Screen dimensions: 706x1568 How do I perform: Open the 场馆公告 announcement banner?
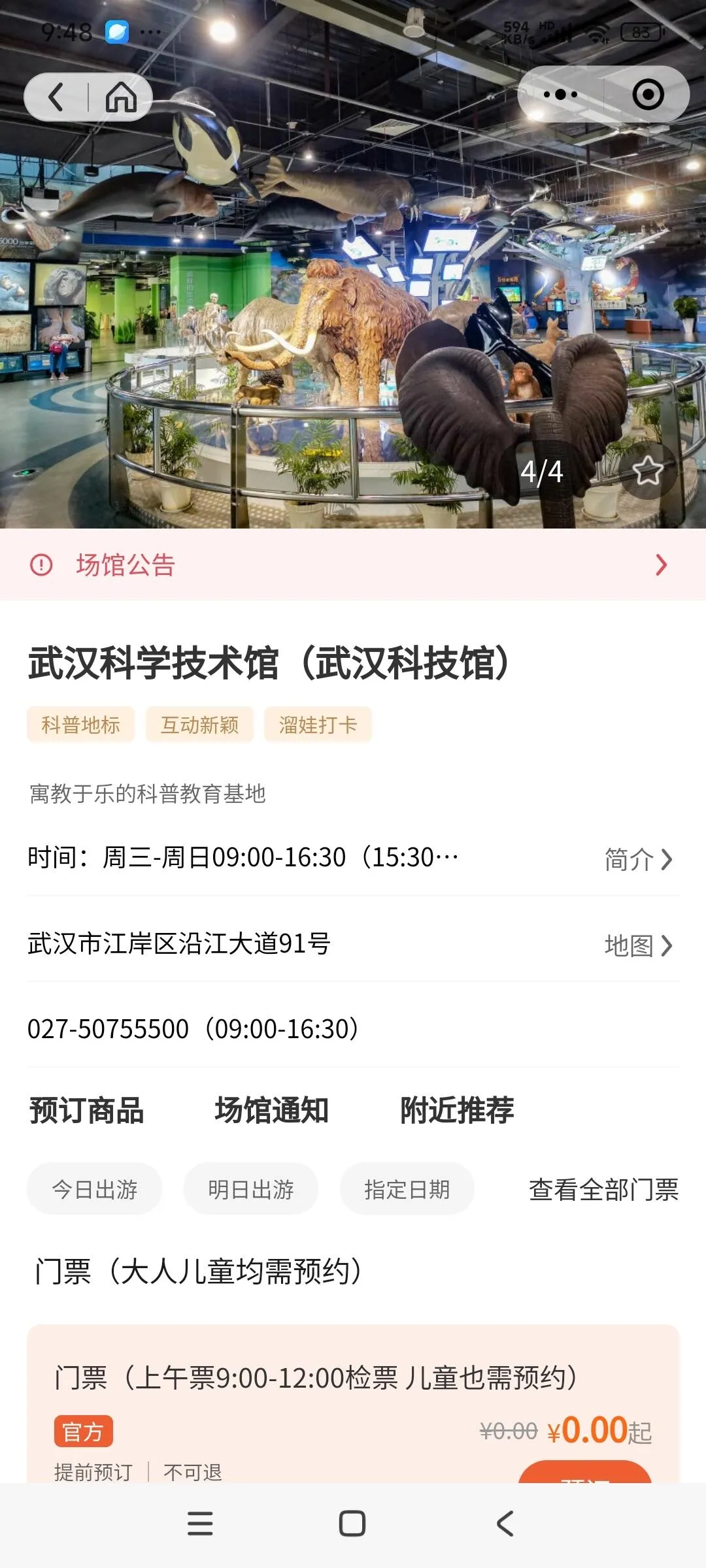353,564
